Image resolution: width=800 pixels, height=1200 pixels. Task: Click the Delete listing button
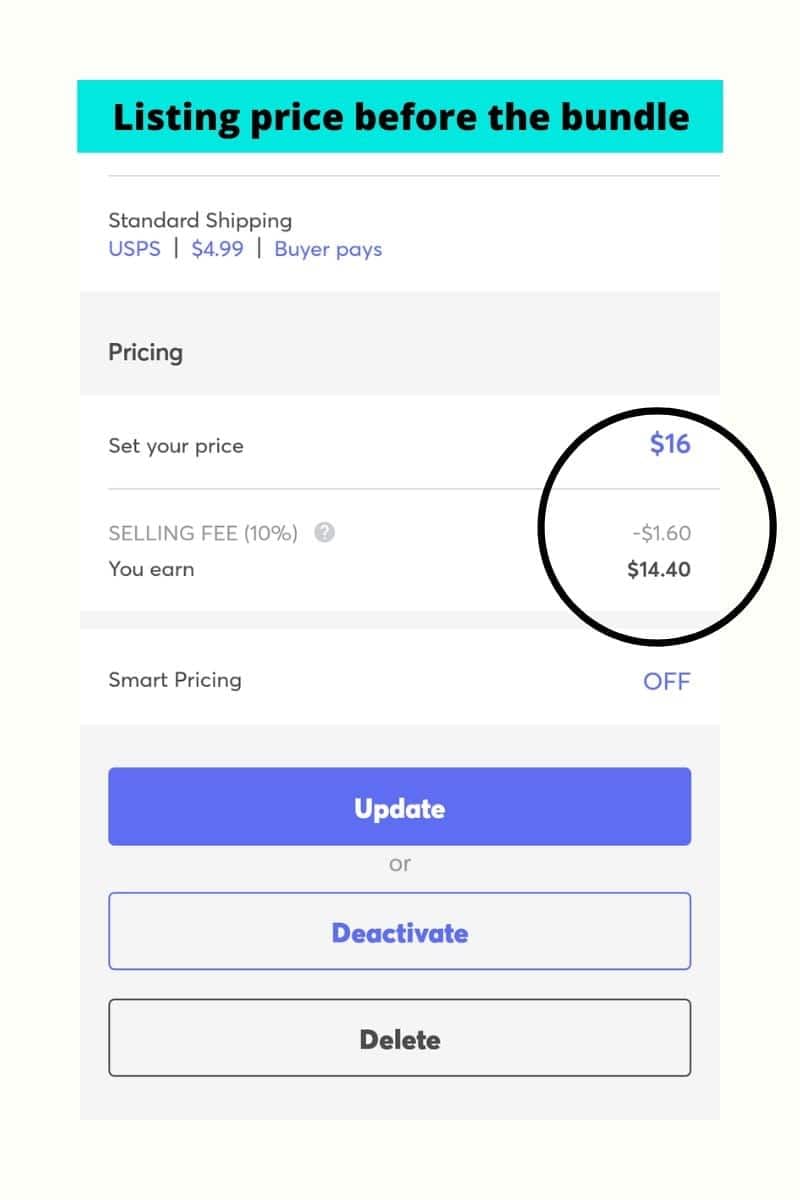400,1038
